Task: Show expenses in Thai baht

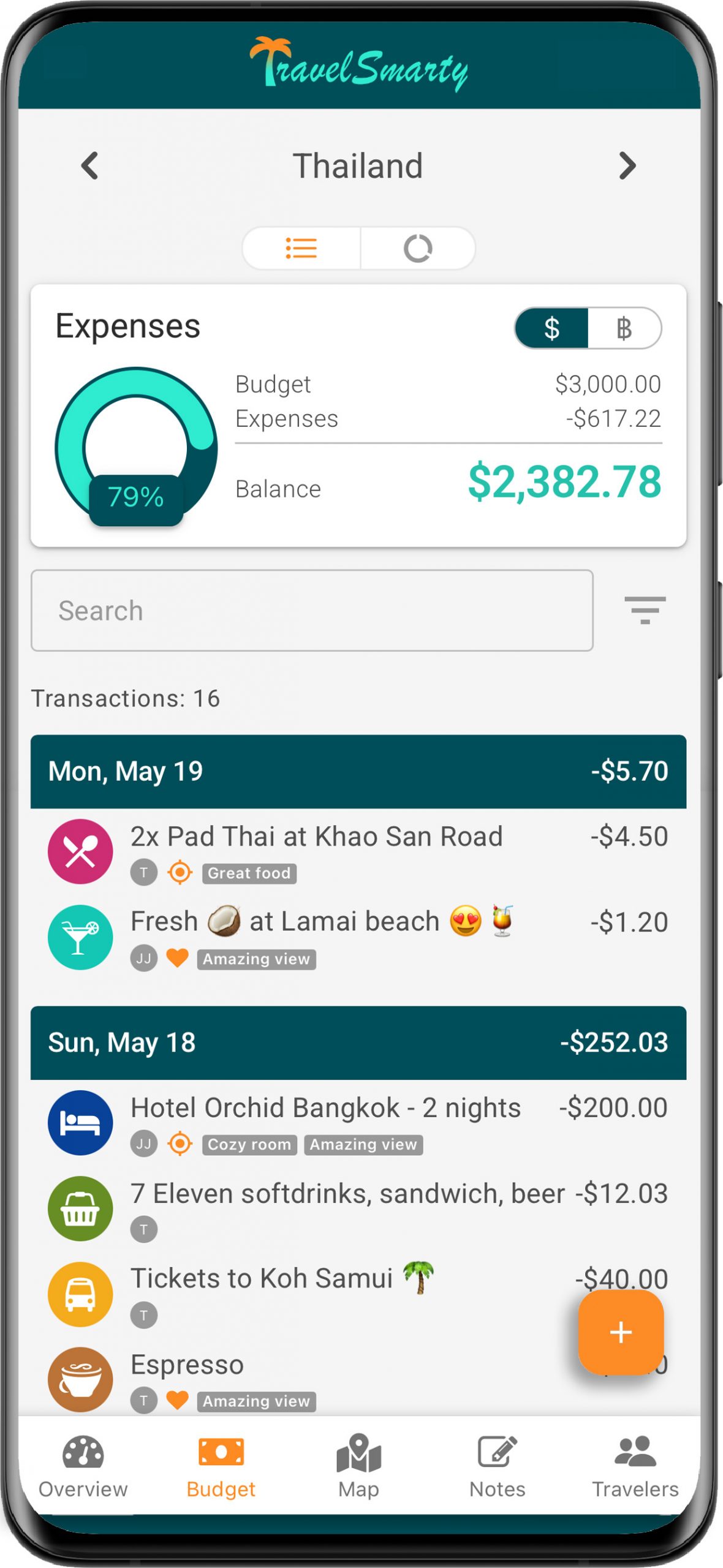Action: click(624, 328)
